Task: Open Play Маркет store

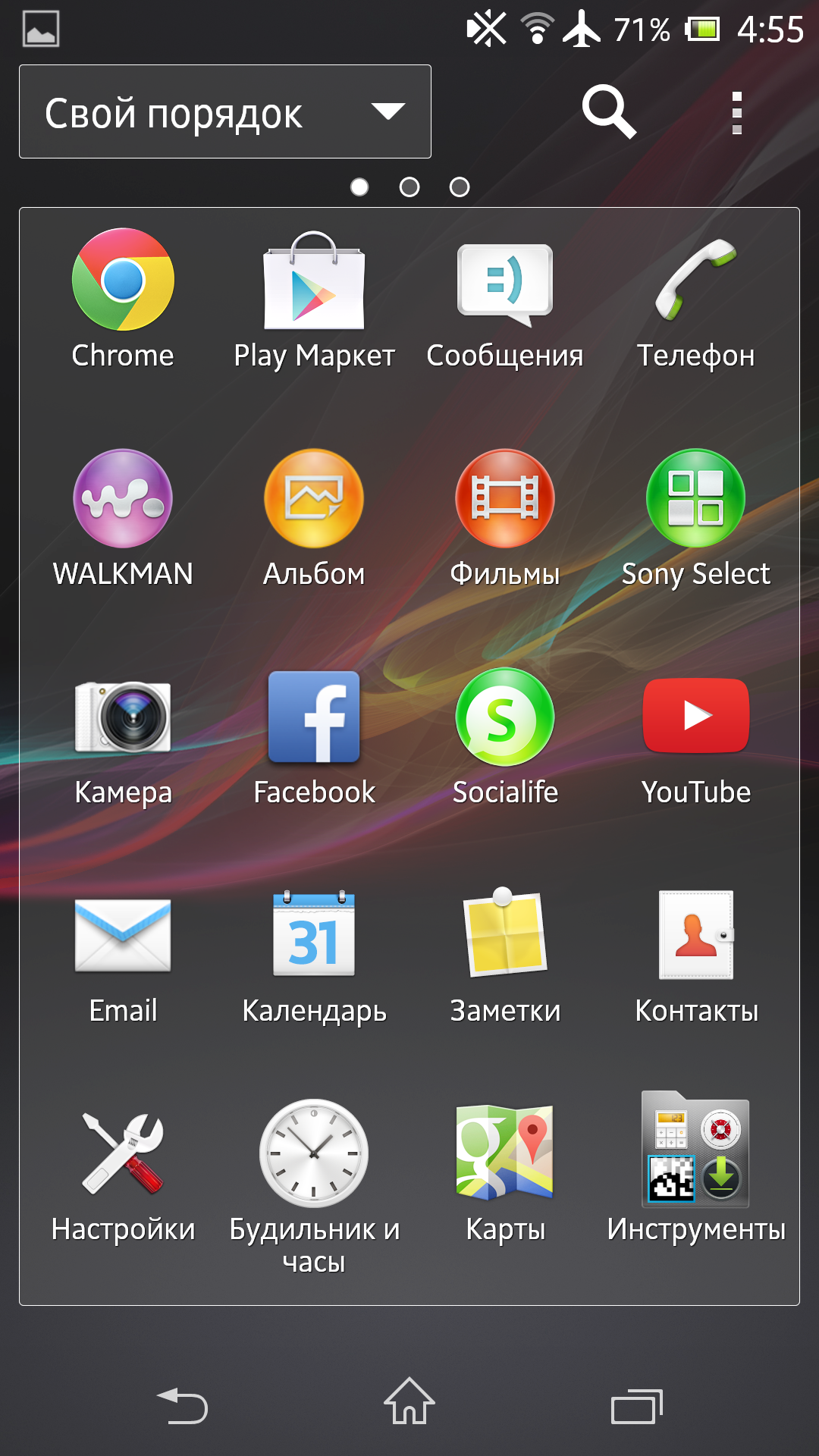Action: click(x=314, y=300)
